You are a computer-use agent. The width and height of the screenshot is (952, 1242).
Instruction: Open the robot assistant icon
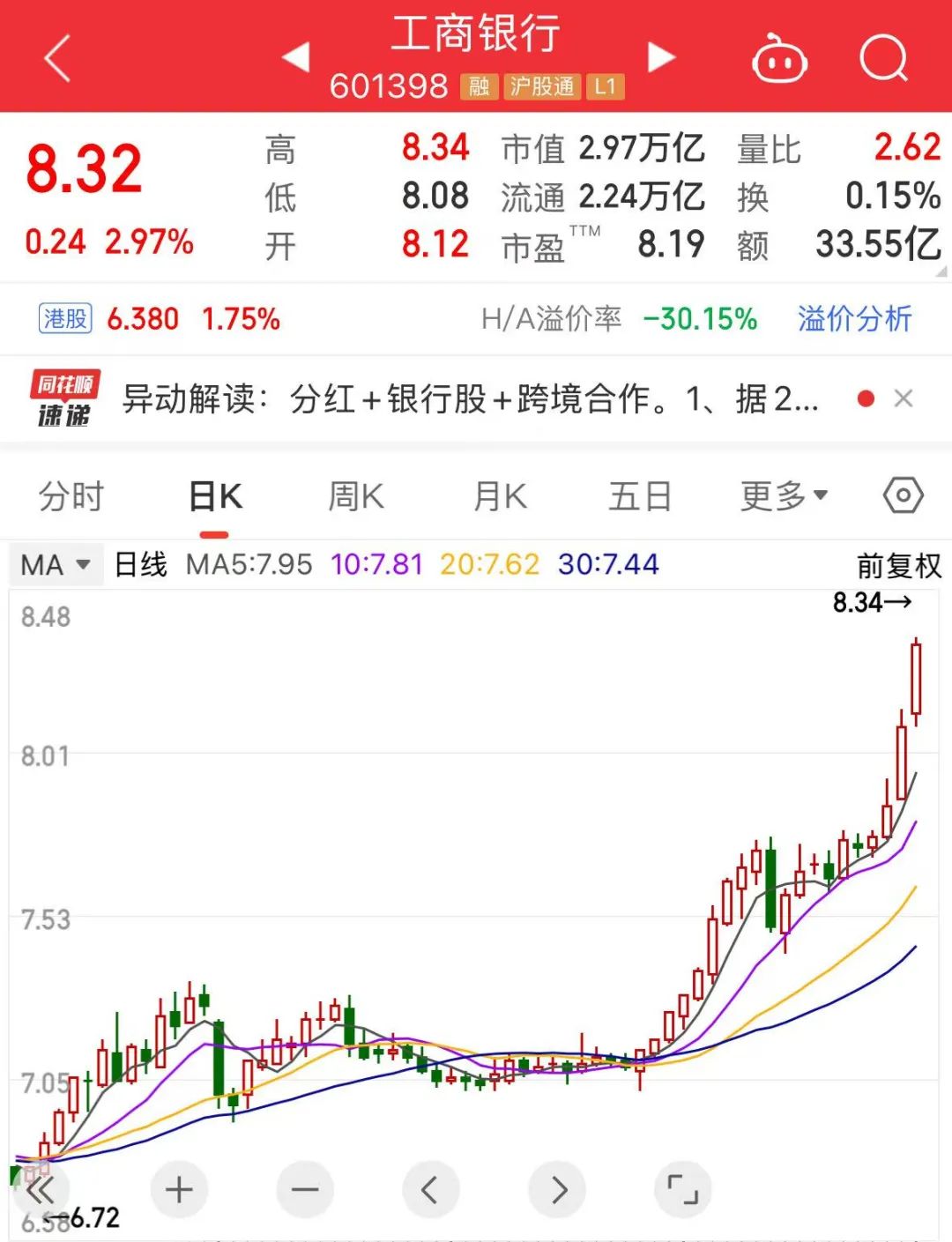coord(779,60)
